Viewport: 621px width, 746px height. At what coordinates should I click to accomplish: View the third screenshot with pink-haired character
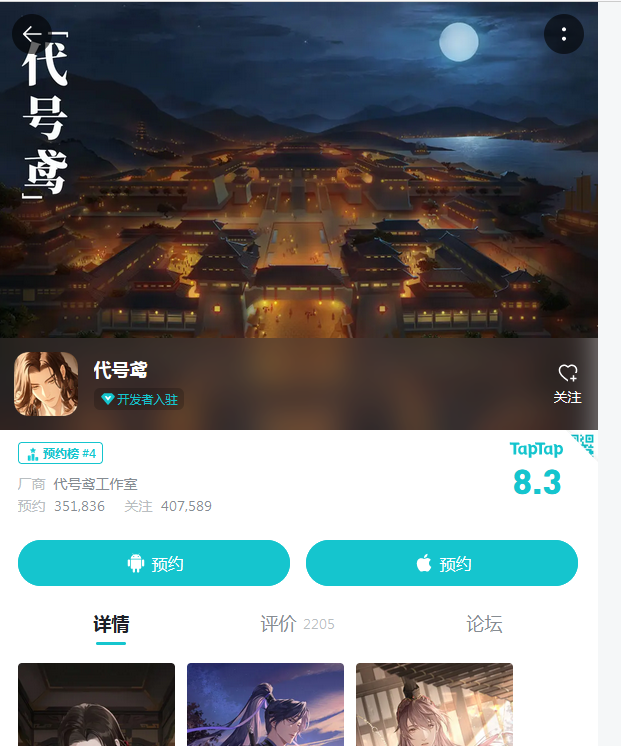click(434, 704)
